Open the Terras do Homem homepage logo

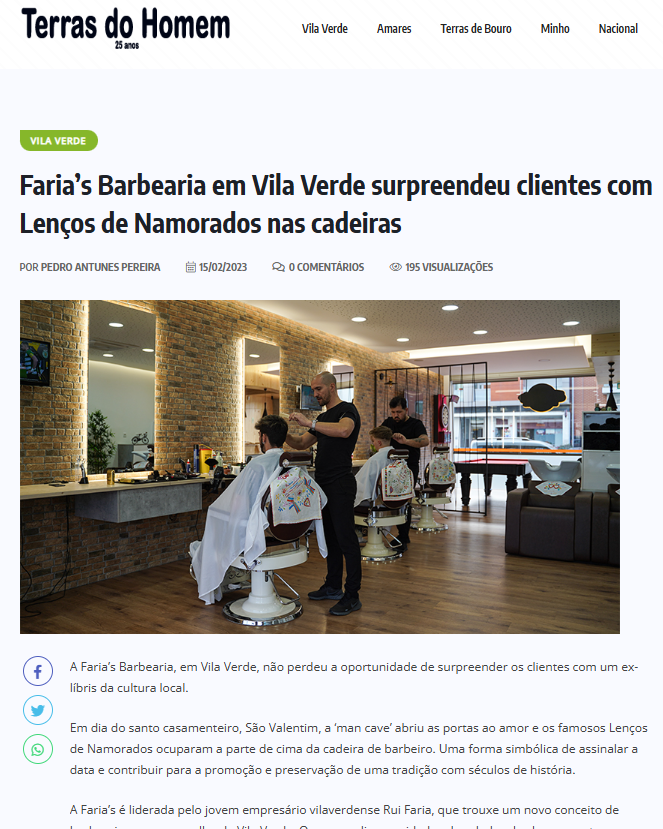click(x=126, y=27)
